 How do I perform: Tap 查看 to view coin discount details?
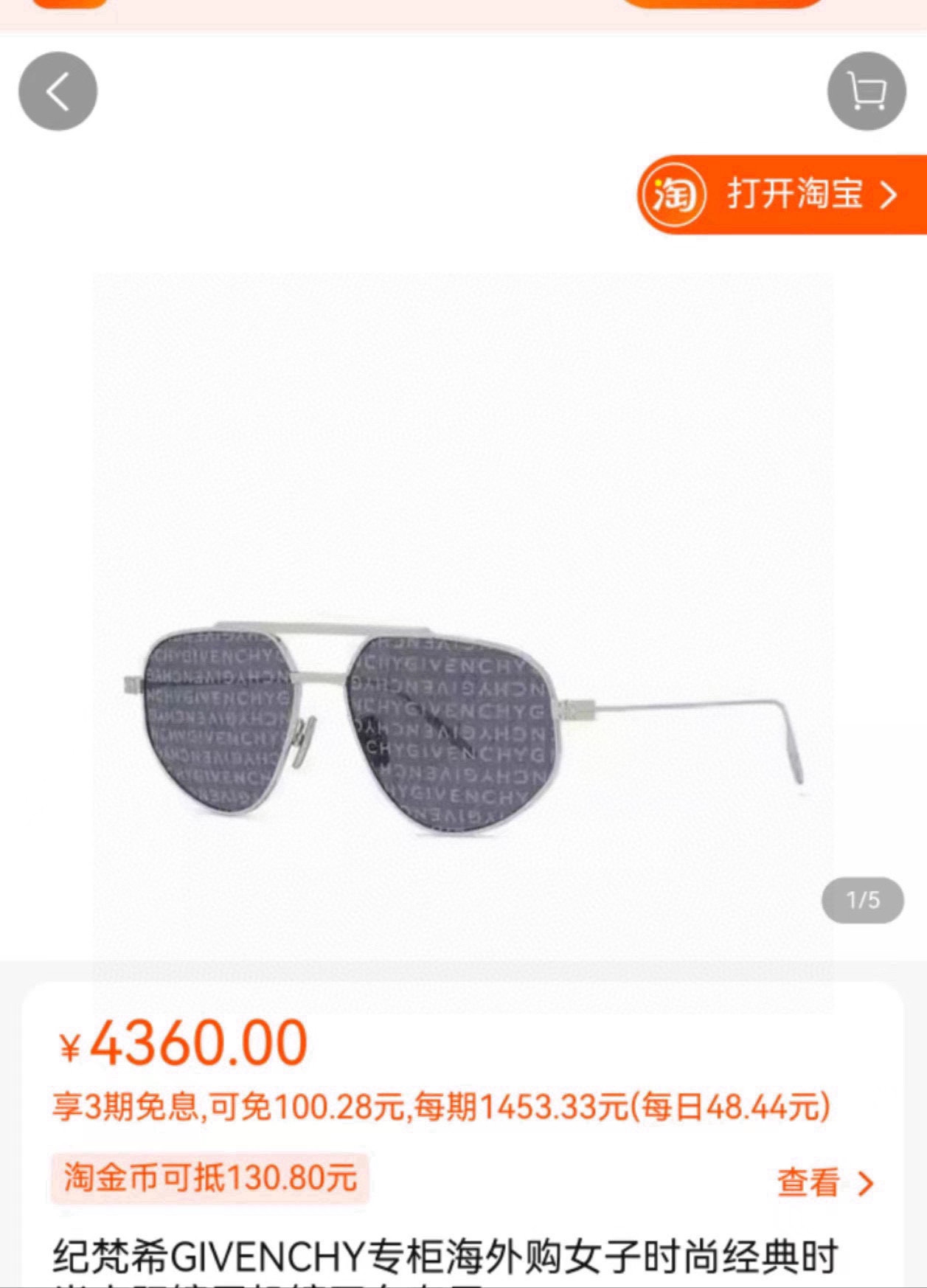click(x=825, y=1183)
